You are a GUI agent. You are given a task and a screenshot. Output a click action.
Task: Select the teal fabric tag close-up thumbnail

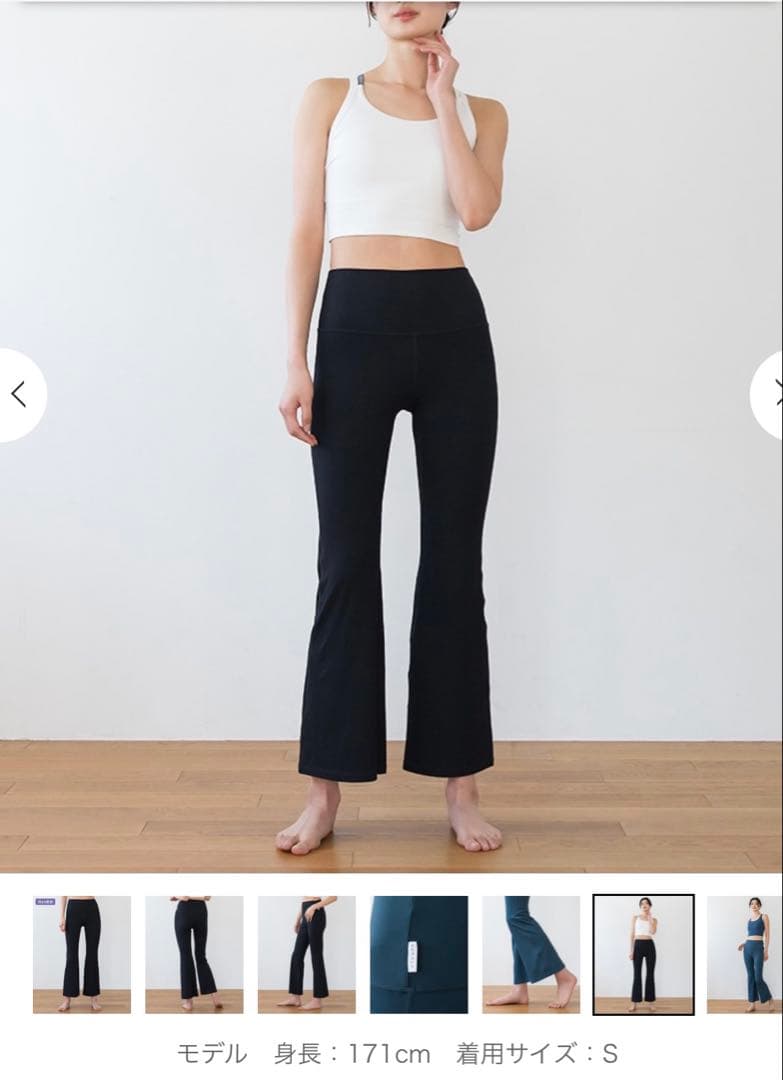click(419, 954)
